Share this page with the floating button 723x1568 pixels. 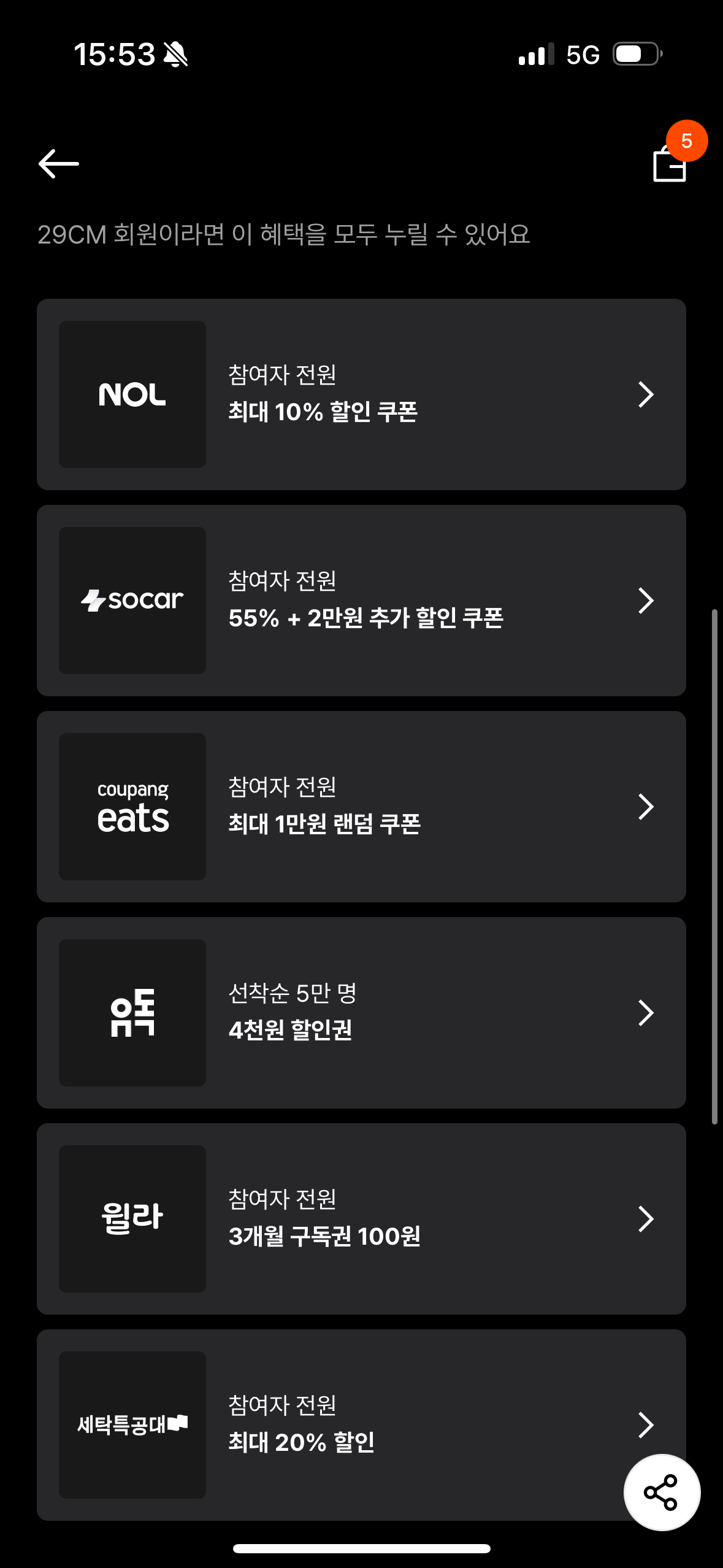click(x=661, y=1492)
